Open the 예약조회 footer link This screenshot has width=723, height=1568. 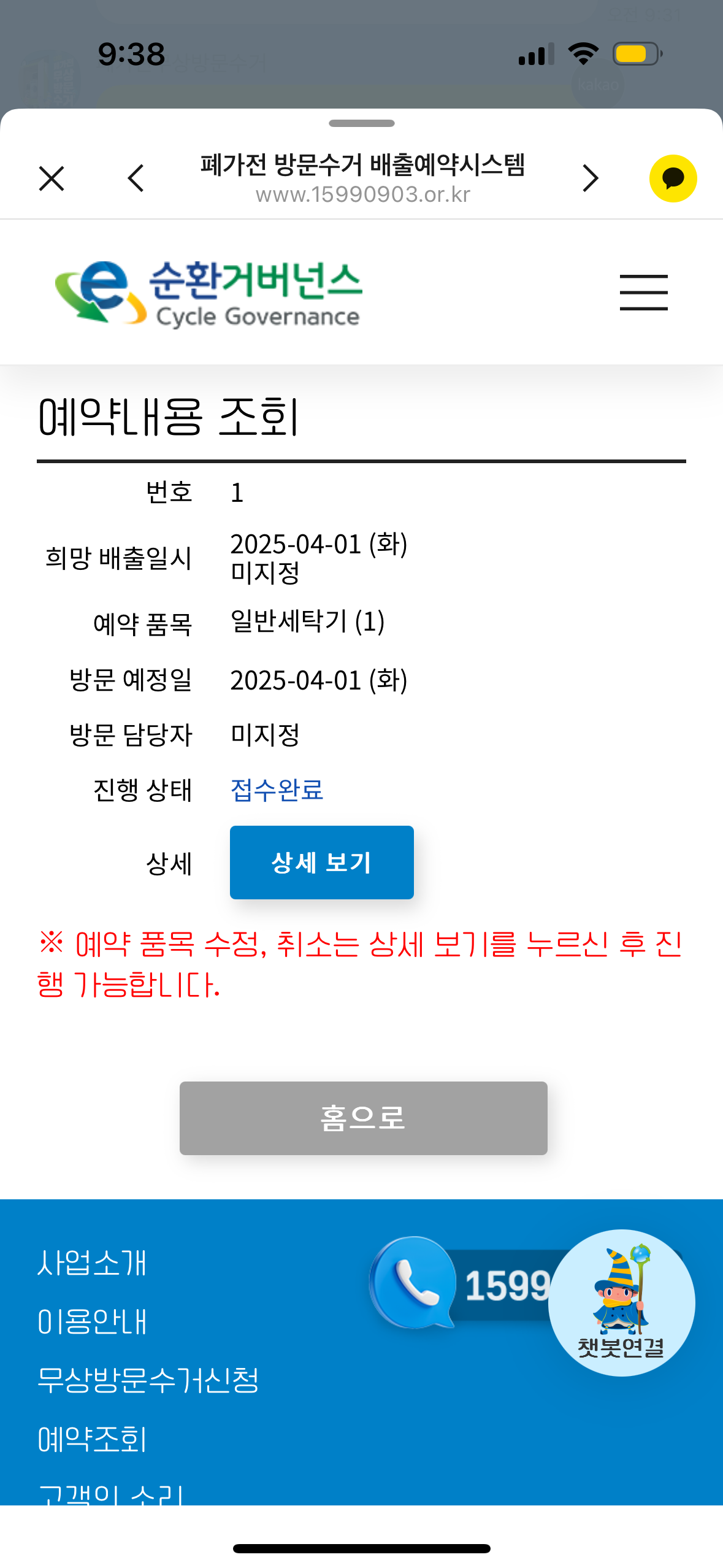[x=92, y=1439]
